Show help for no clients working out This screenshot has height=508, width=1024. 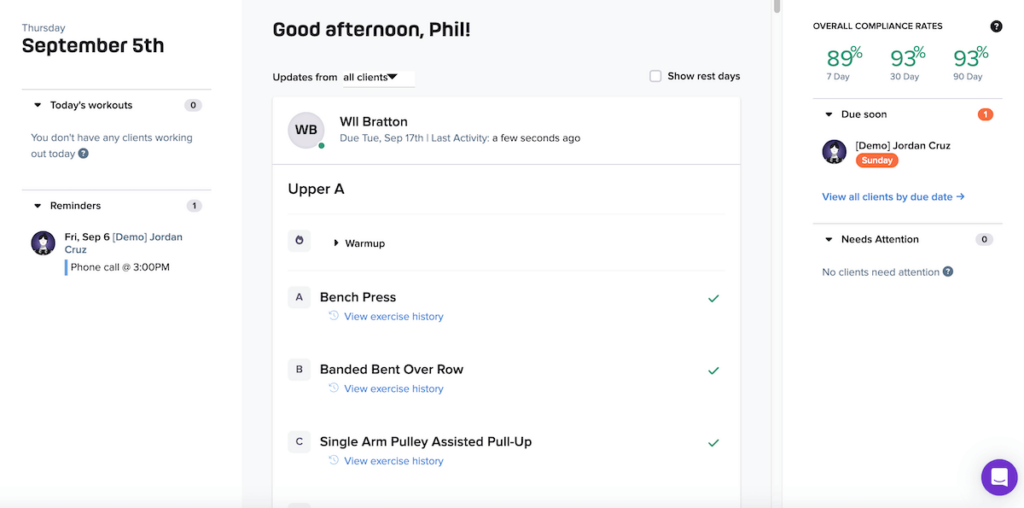coord(84,154)
